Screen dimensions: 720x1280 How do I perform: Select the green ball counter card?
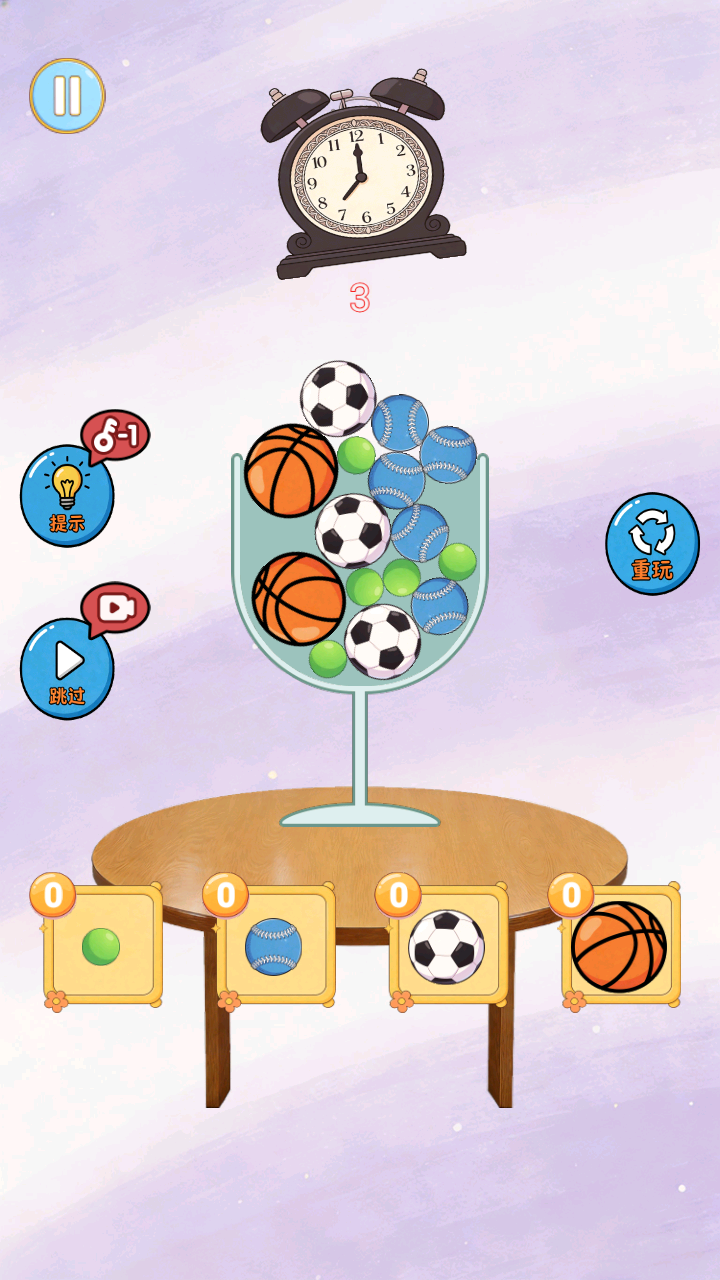[102, 945]
